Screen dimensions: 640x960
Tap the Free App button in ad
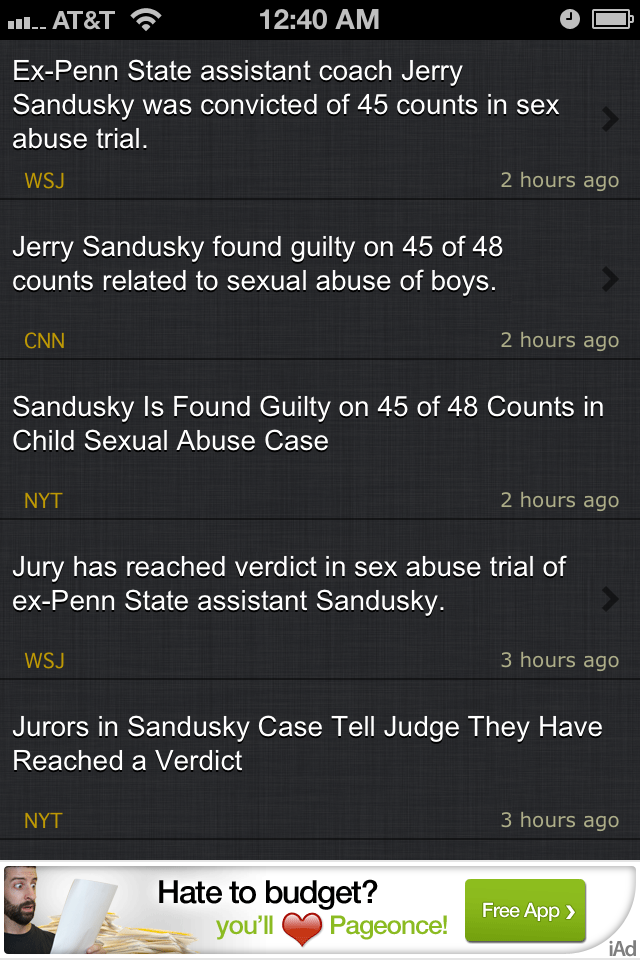(x=526, y=911)
